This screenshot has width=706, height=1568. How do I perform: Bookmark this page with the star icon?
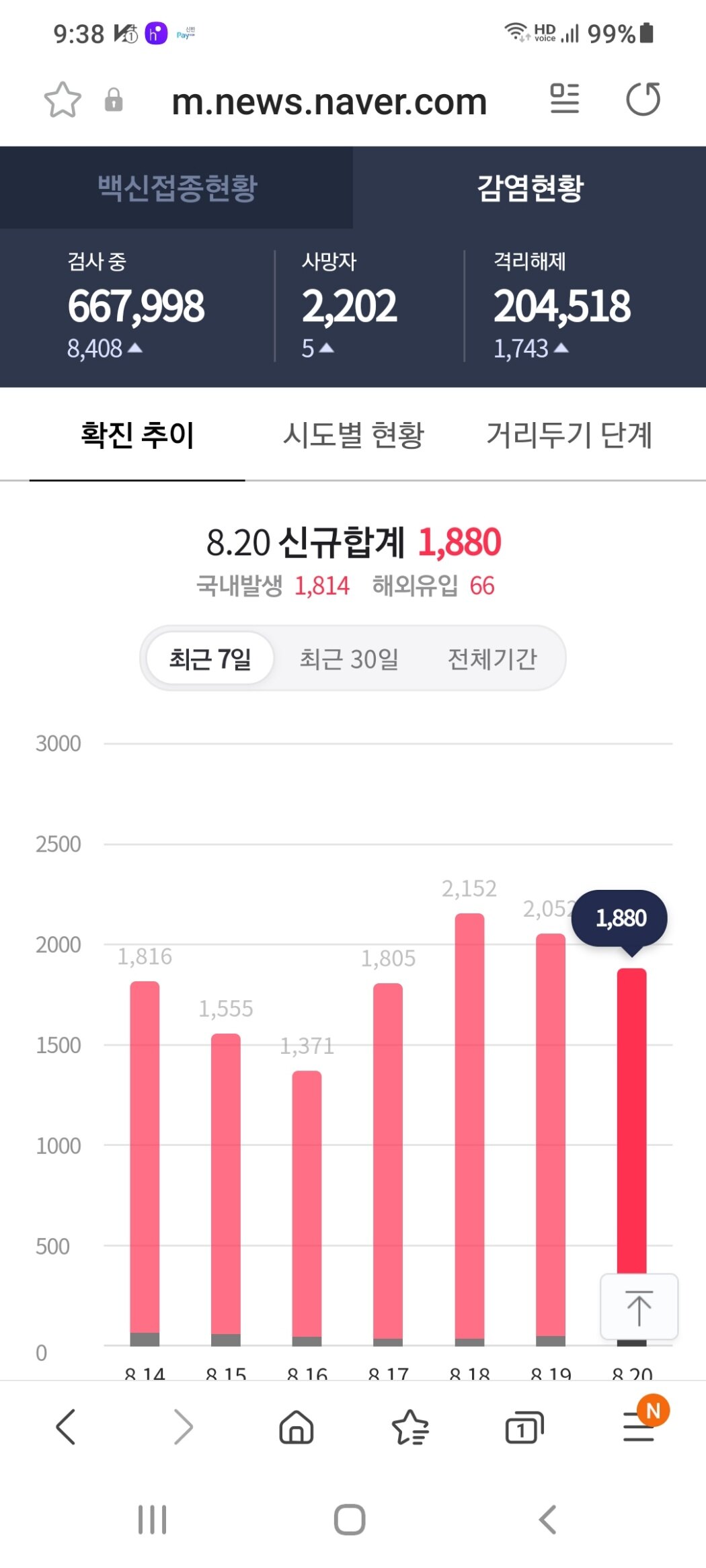(x=63, y=100)
